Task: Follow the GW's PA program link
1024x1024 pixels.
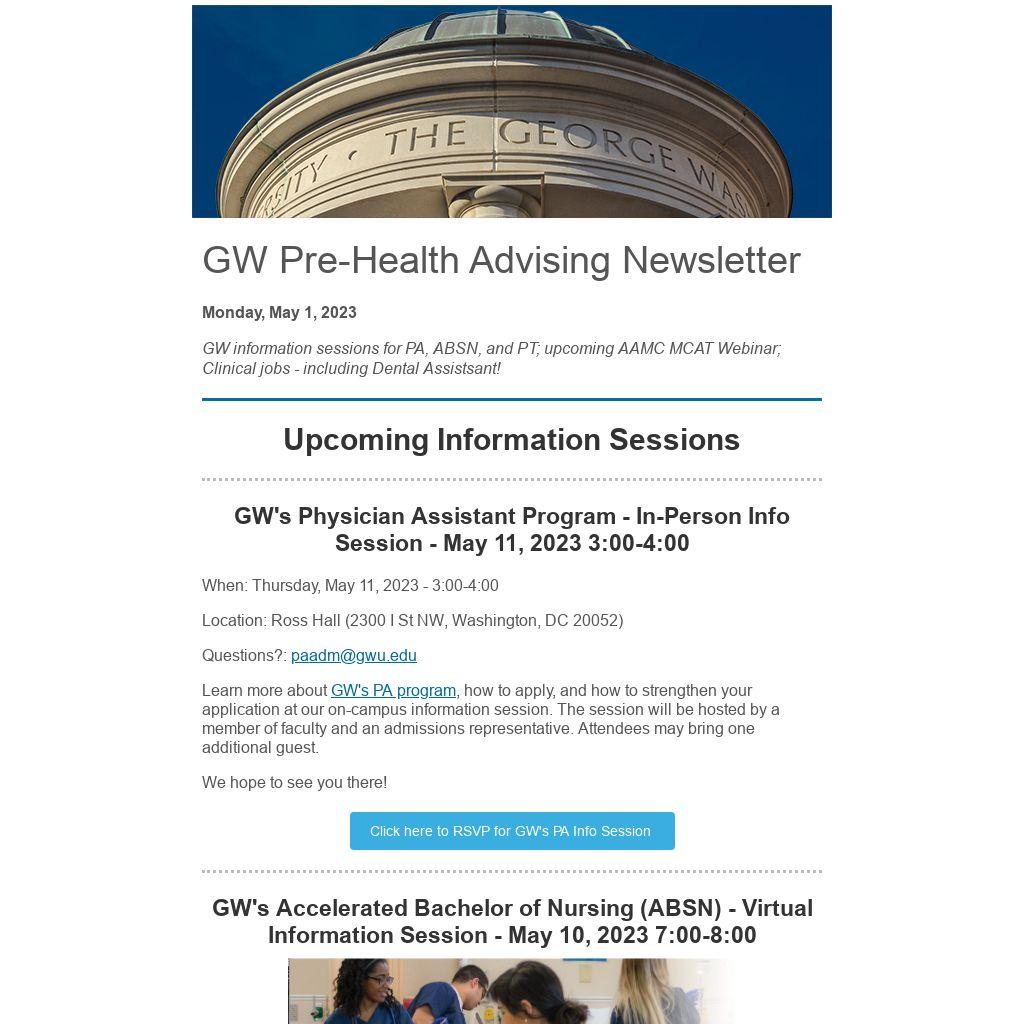Action: tap(393, 690)
